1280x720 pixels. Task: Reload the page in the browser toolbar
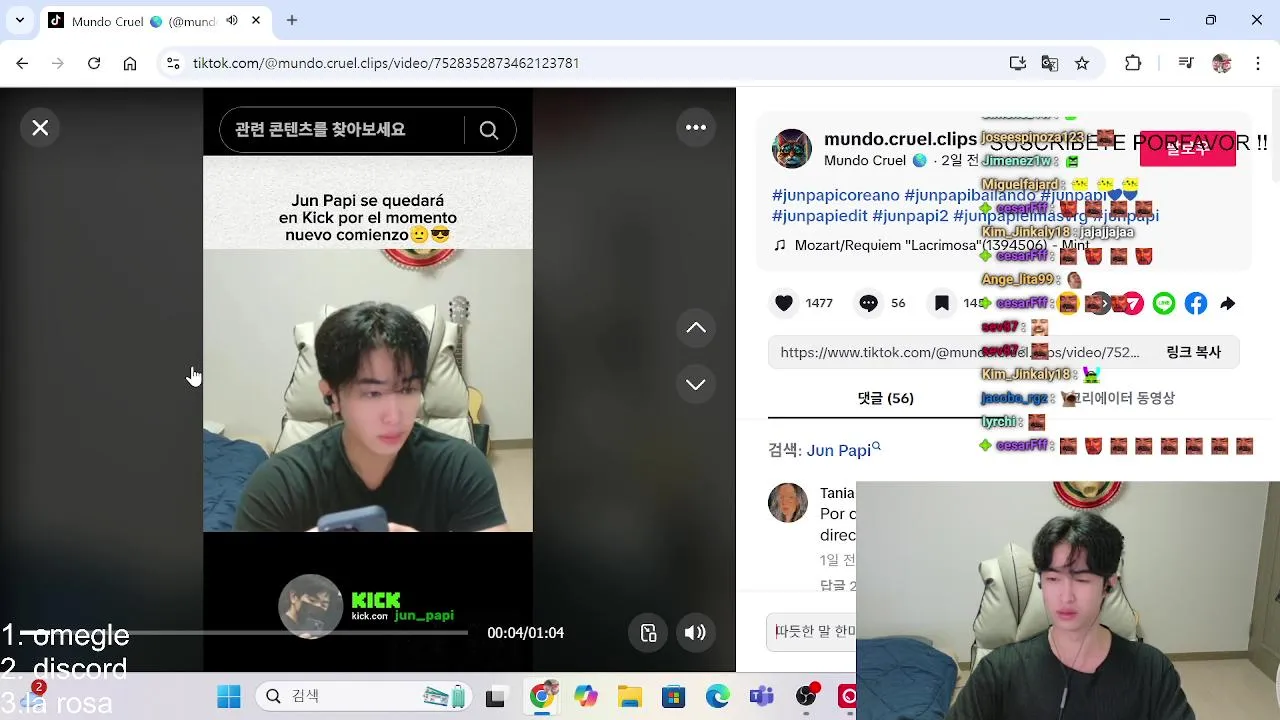pos(94,63)
